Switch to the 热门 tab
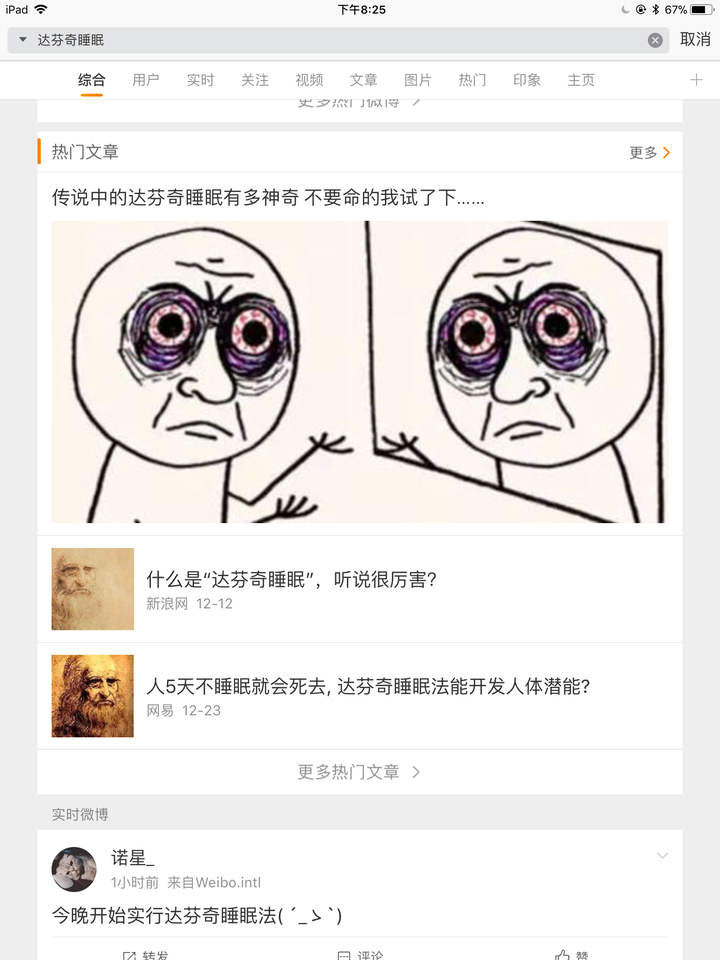The width and height of the screenshot is (720, 960). tap(472, 80)
